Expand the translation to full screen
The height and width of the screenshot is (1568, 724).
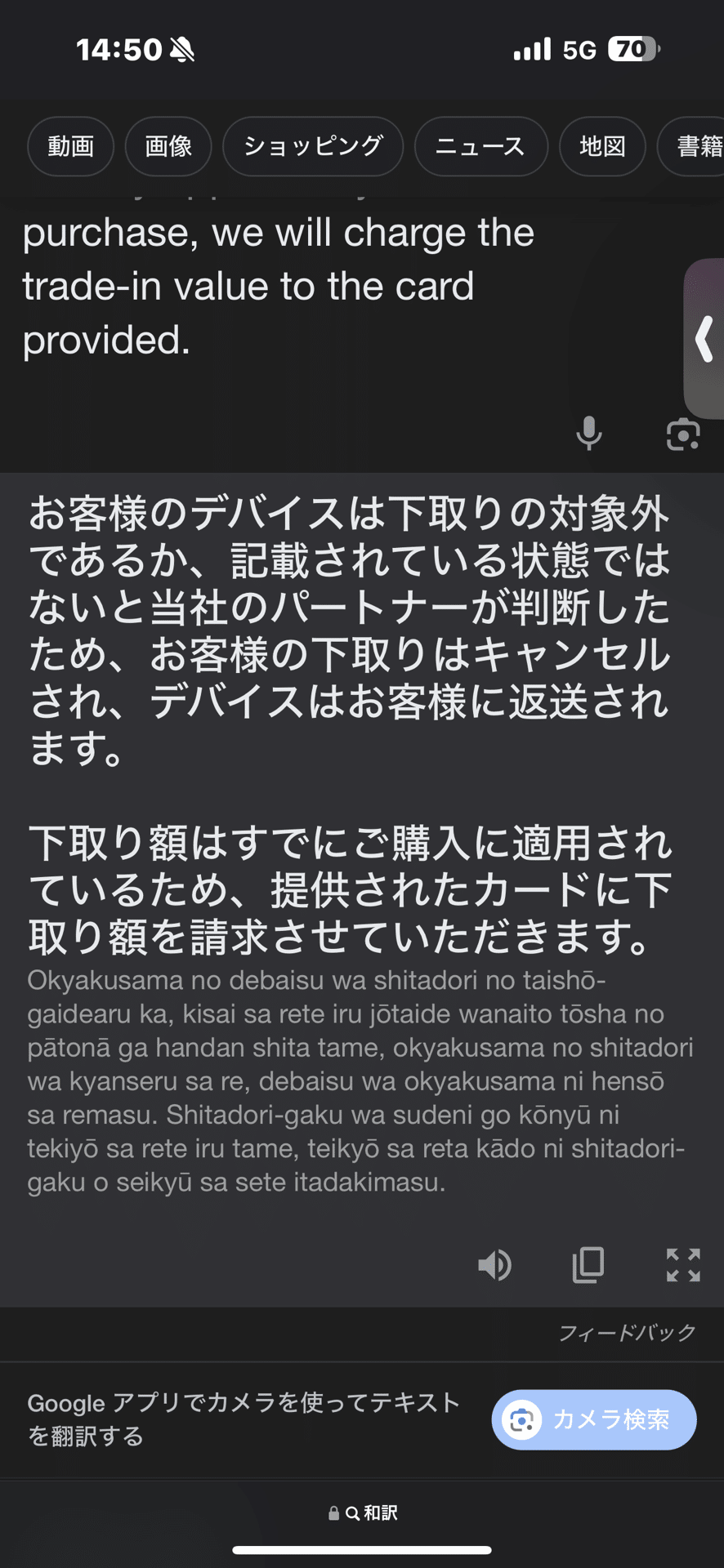(x=683, y=1265)
